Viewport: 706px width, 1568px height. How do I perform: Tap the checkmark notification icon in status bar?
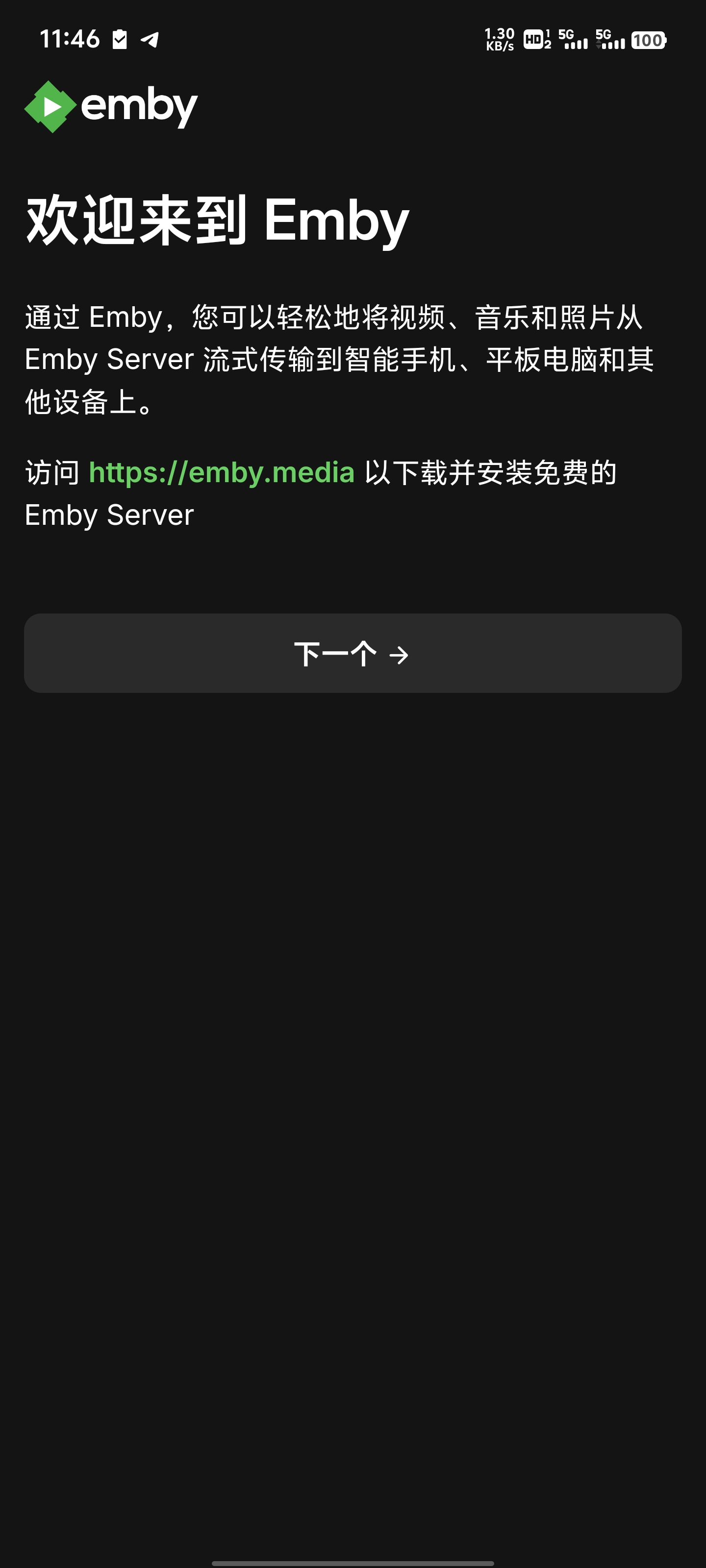pos(120,39)
